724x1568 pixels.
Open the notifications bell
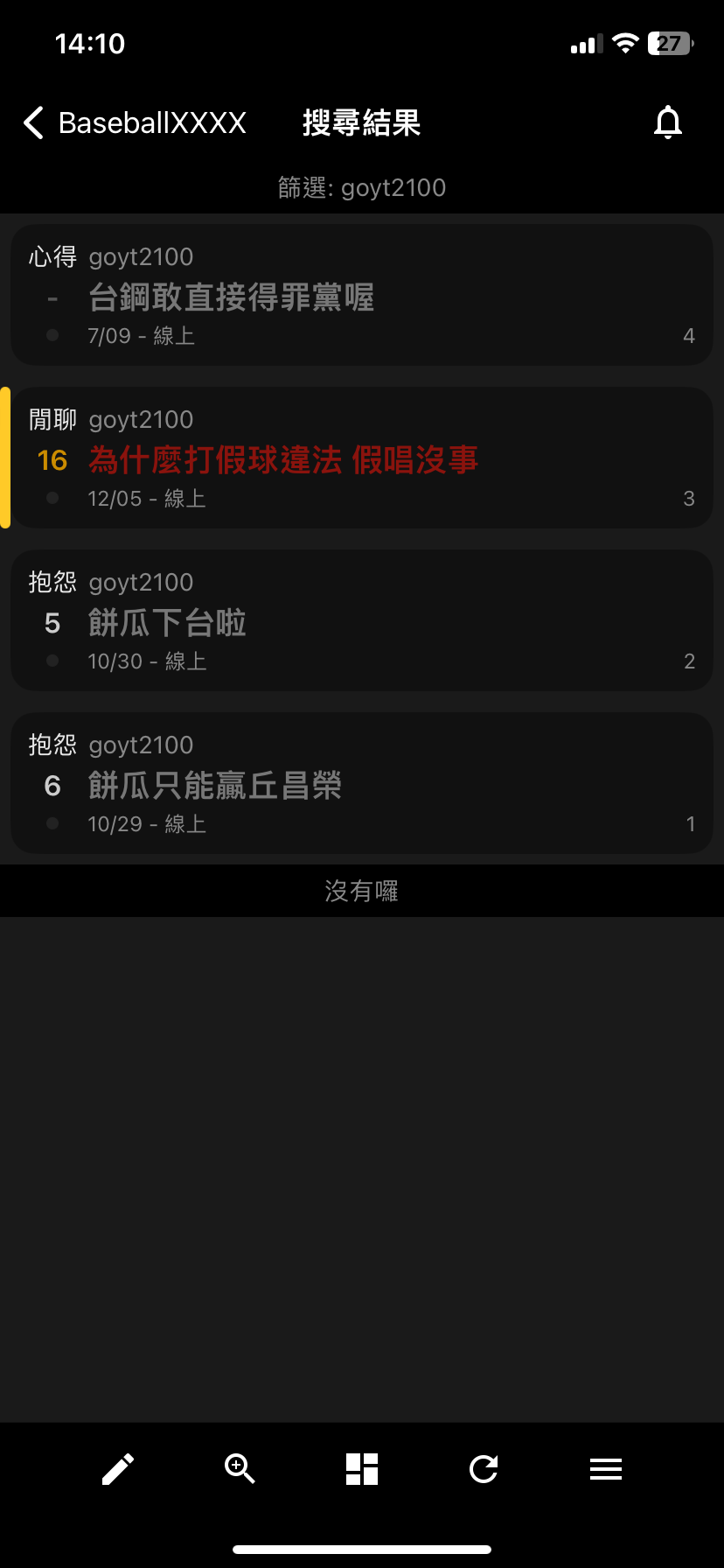pyautogui.click(x=667, y=122)
